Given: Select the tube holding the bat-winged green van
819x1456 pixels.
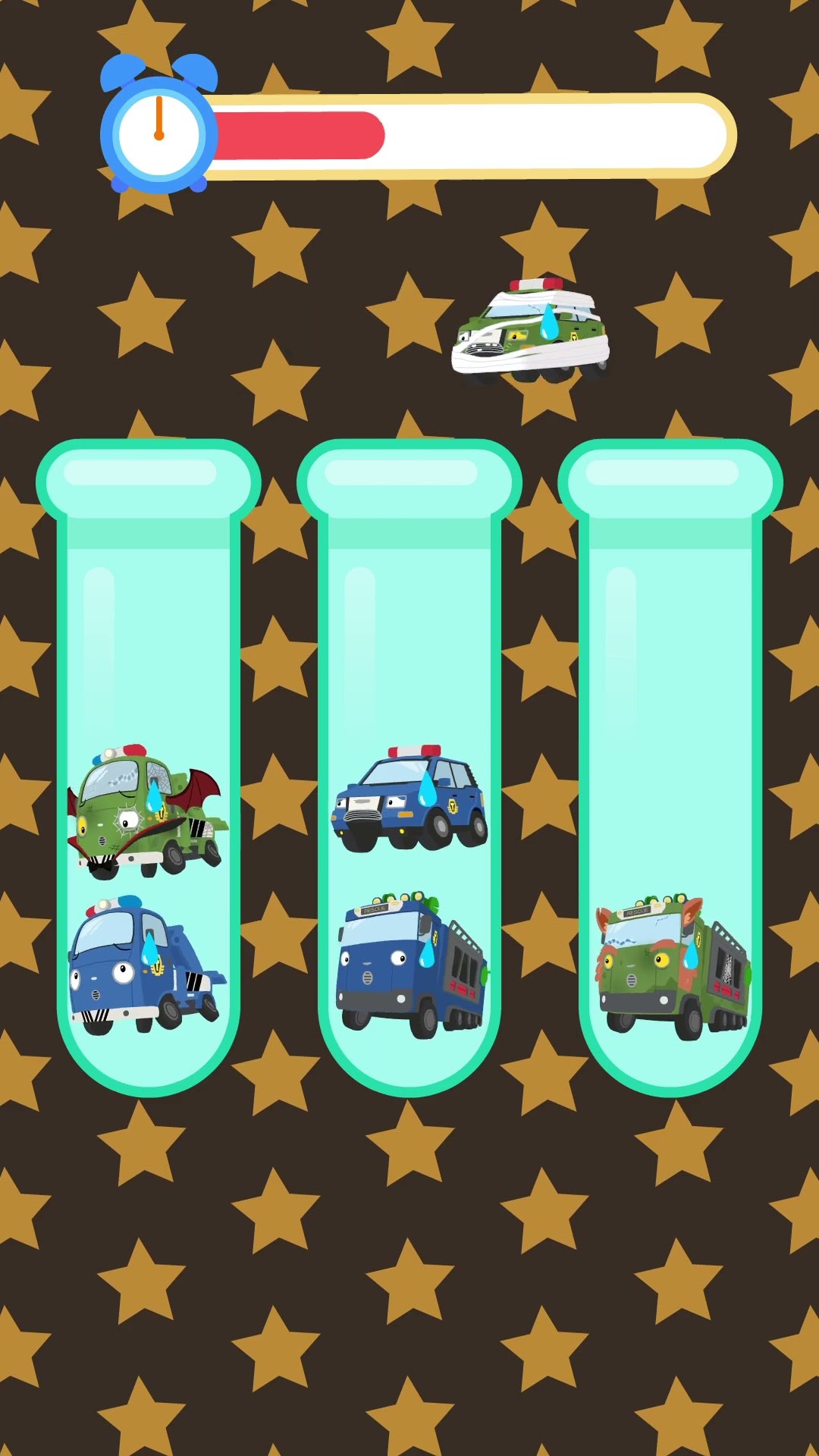Looking at the screenshot, I should (149, 766).
